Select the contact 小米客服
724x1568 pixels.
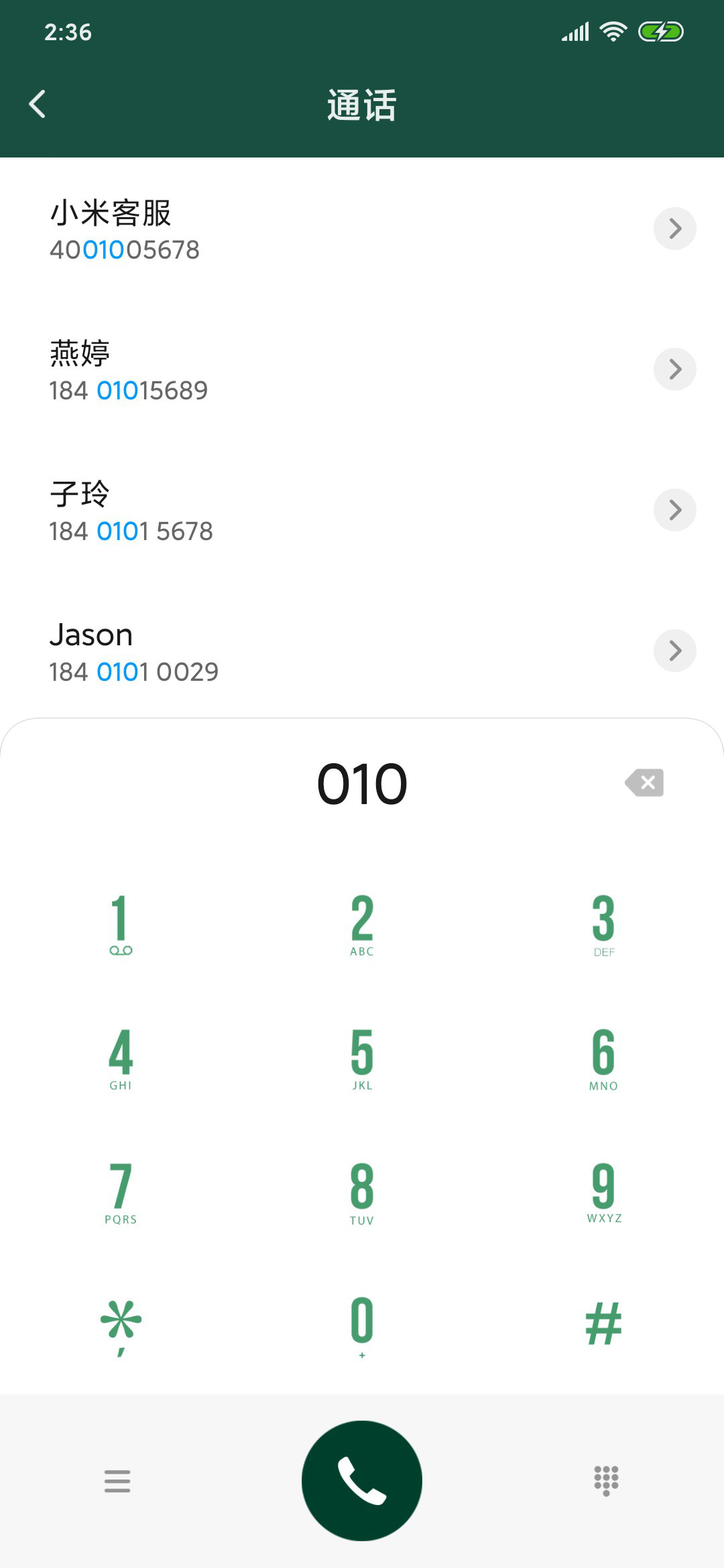pyautogui.click(x=362, y=229)
